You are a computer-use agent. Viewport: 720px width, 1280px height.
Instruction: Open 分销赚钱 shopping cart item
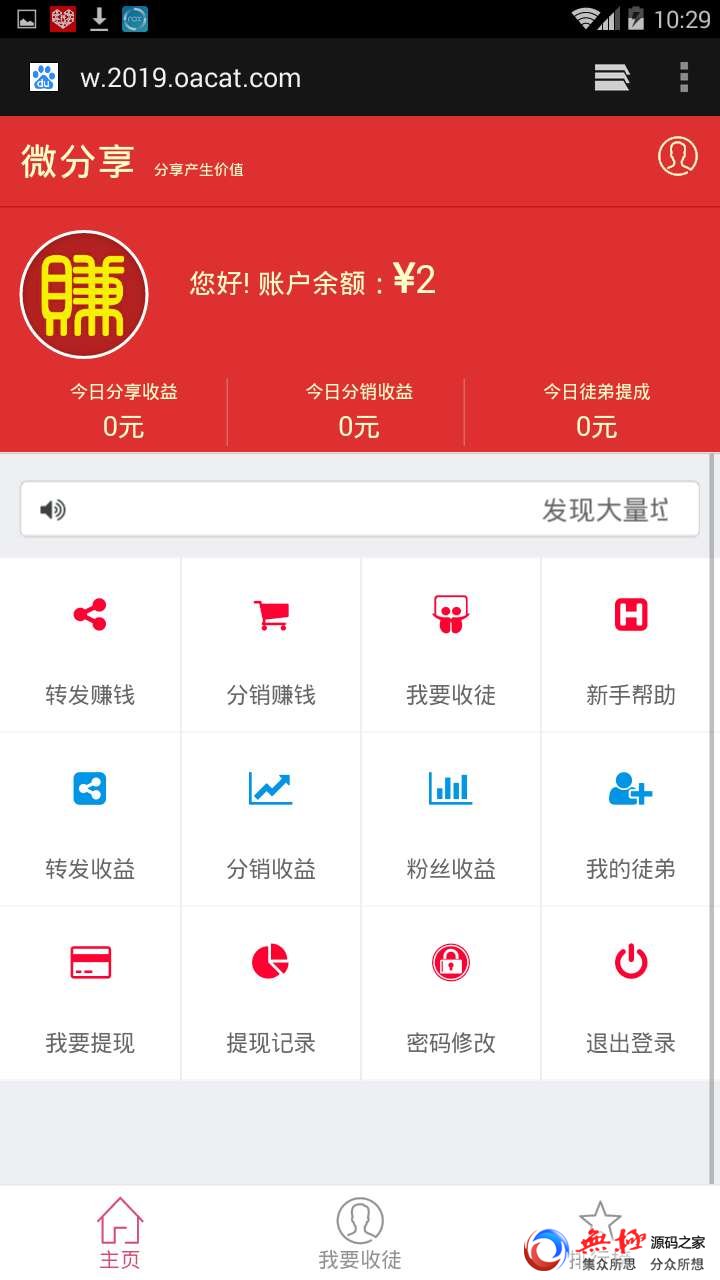click(271, 645)
